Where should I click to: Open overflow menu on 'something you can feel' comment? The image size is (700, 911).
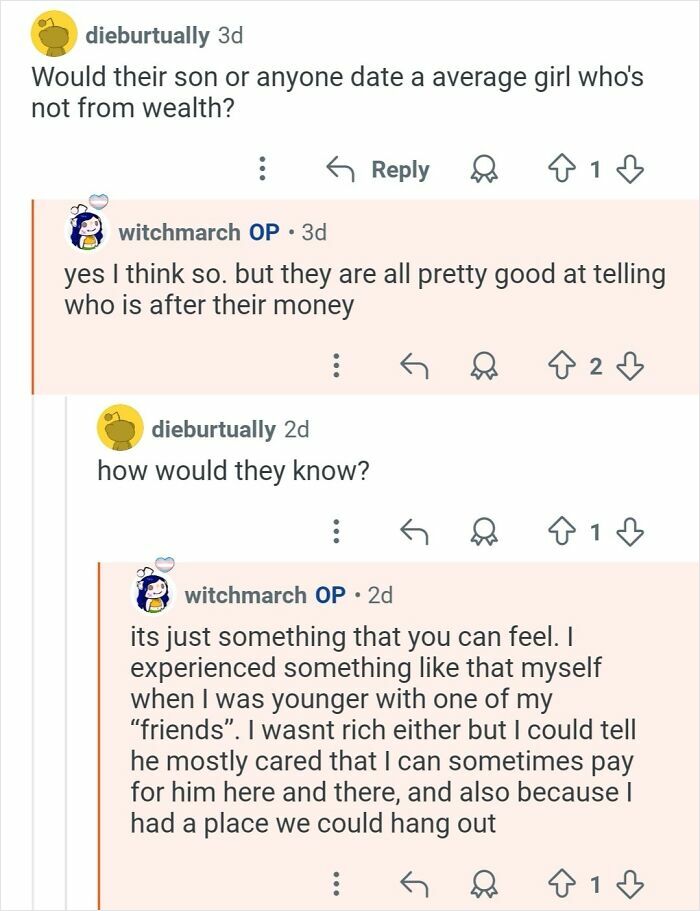click(336, 883)
